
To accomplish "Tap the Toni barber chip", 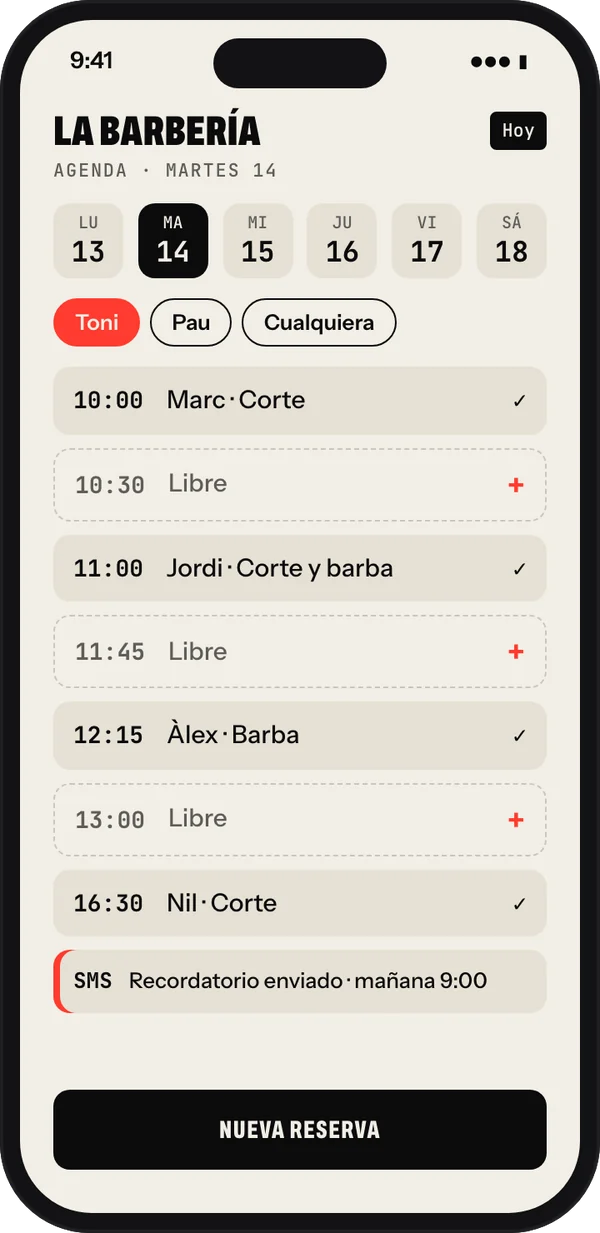I will [x=97, y=322].
